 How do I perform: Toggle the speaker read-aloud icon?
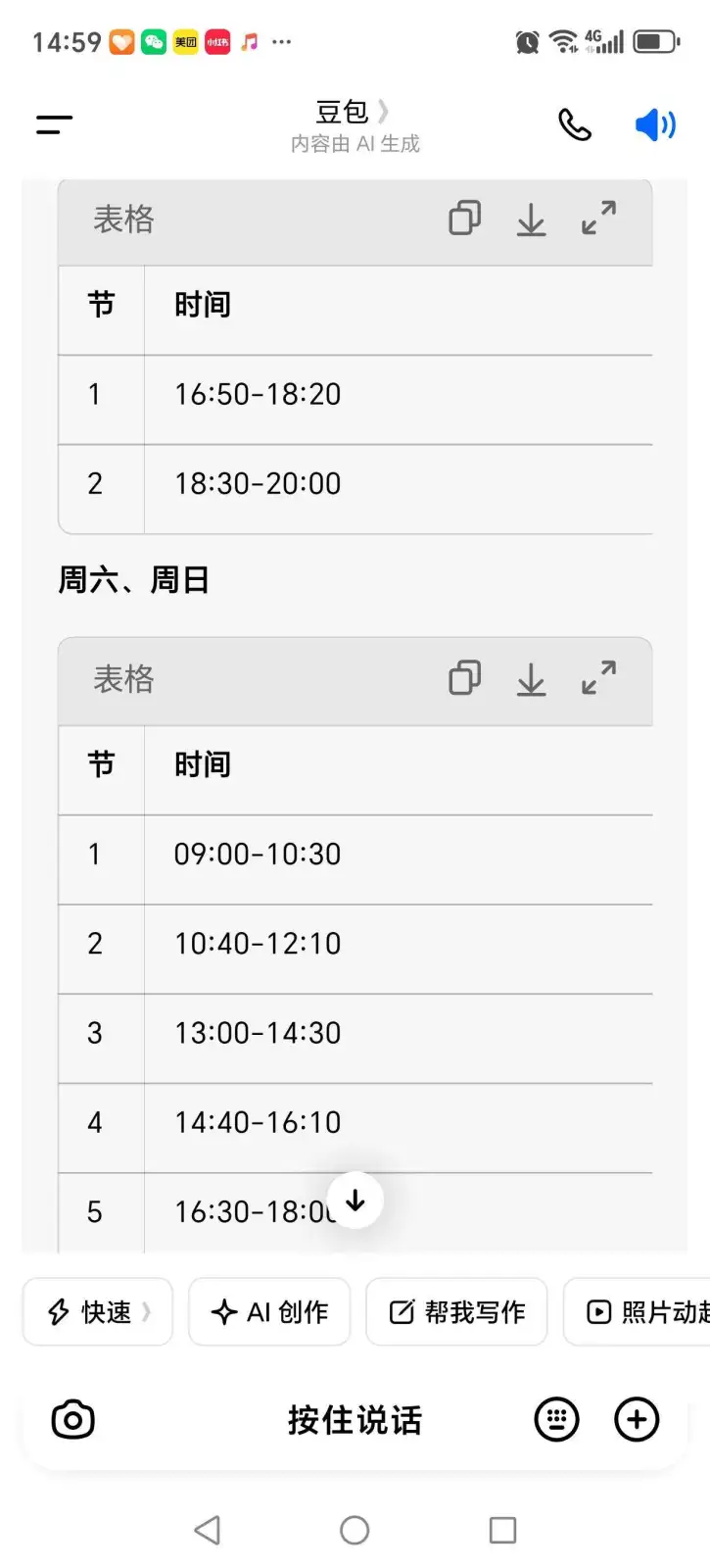pos(654,124)
